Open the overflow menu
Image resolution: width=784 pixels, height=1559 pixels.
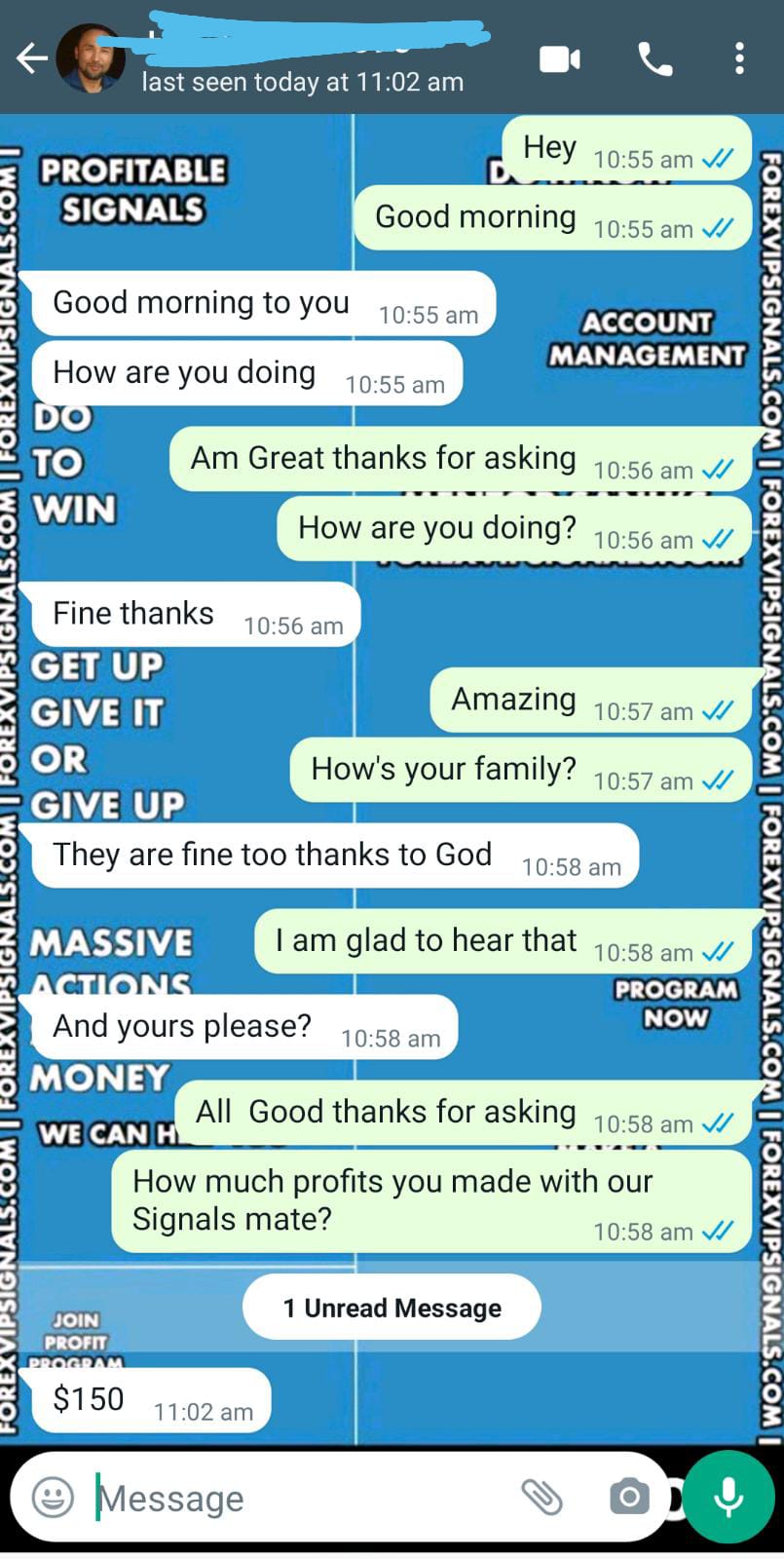point(739,58)
